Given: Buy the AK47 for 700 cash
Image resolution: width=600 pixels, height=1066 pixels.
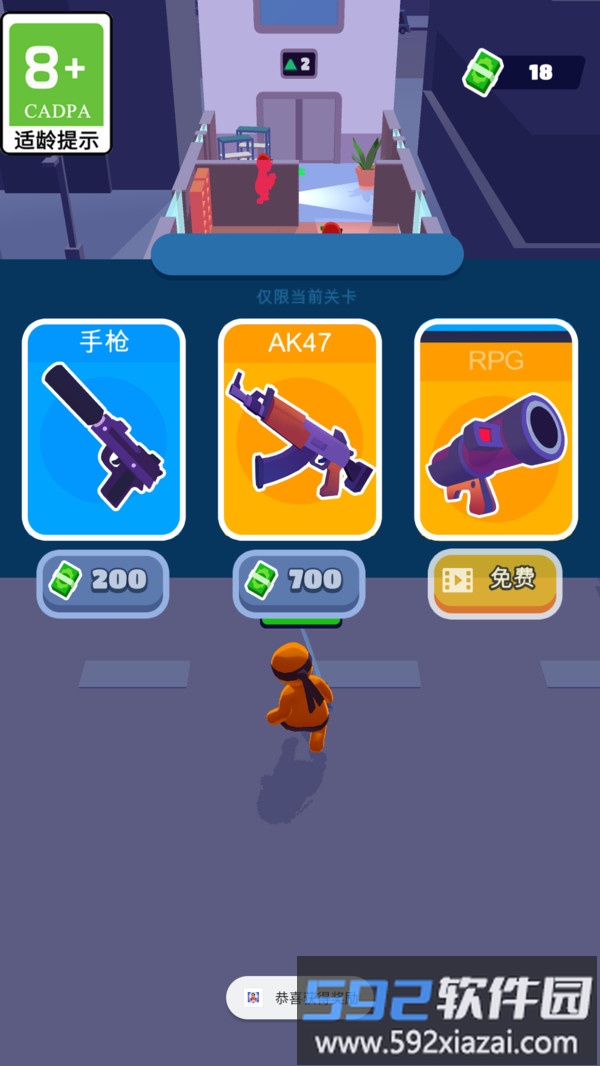Looking at the screenshot, I should [x=299, y=581].
